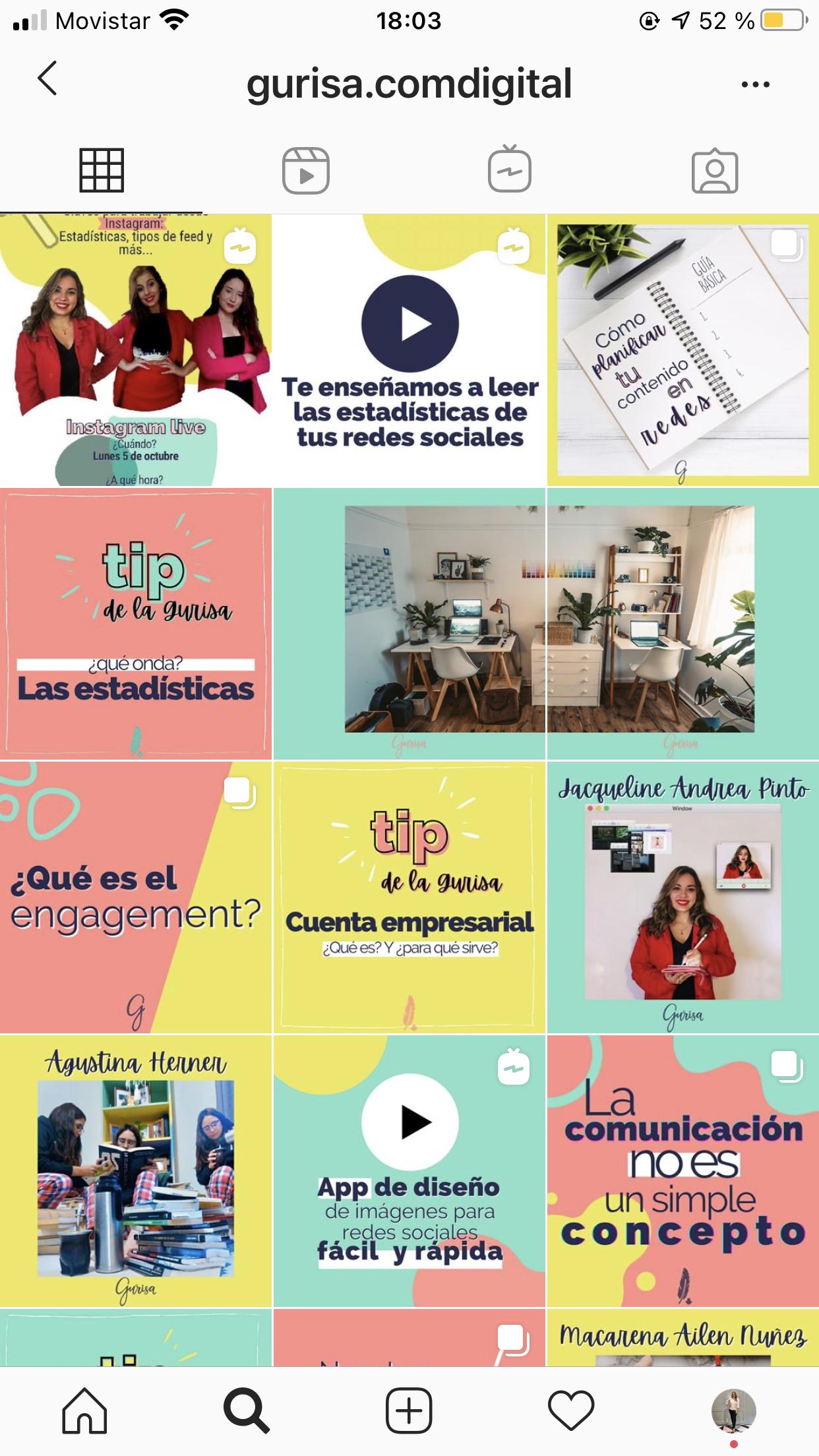819x1456 pixels.
Task: Open the activity heart tab
Action: click(x=571, y=1410)
